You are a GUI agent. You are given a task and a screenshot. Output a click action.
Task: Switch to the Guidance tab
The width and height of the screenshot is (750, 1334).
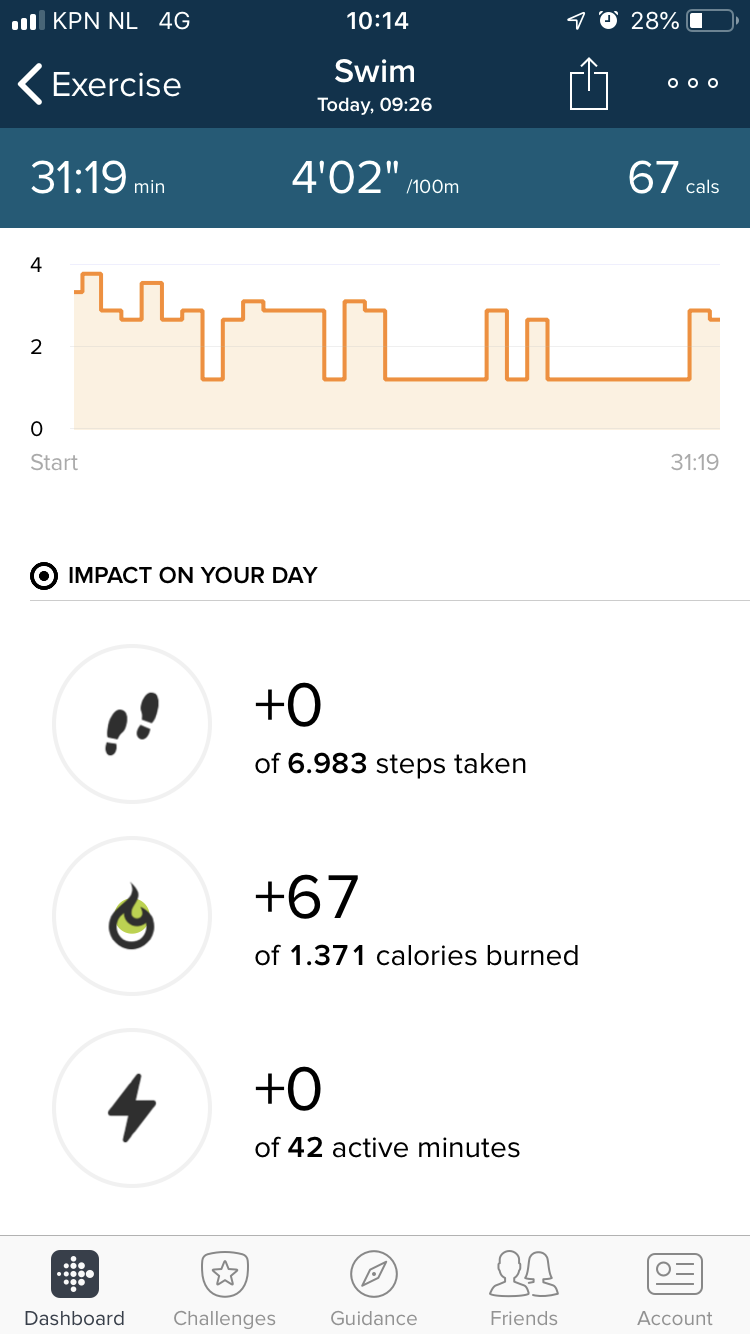[x=374, y=1288]
